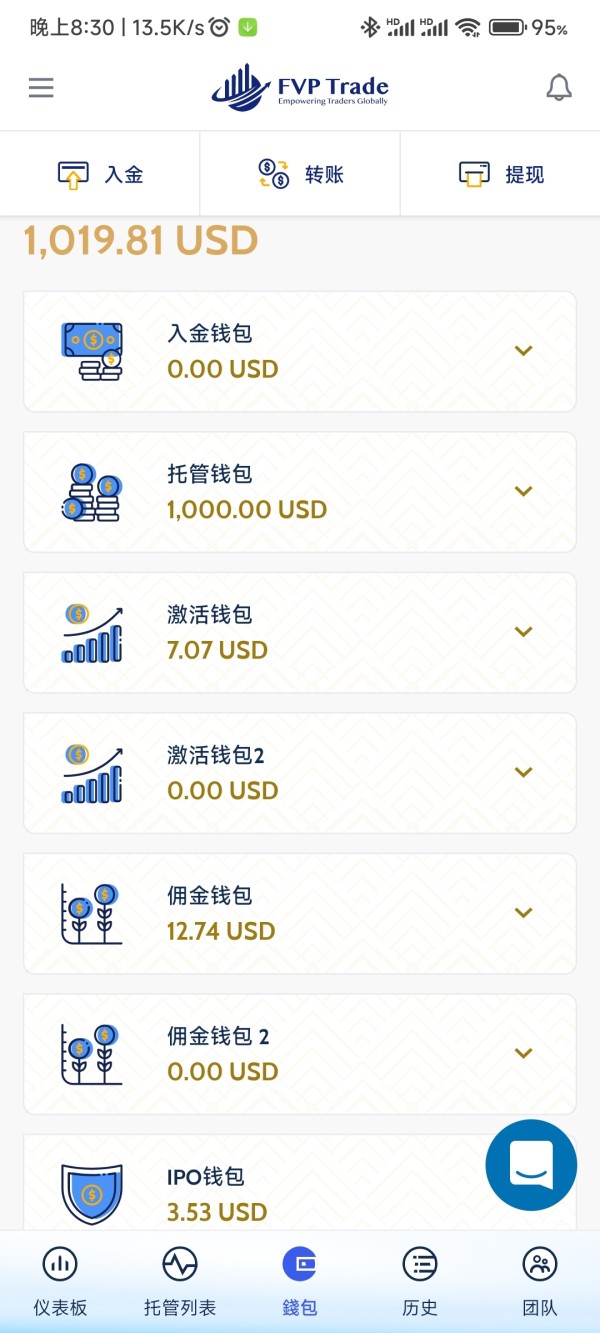The image size is (600, 1333).
Task: Open the 转账 transfer option
Action: click(300, 174)
